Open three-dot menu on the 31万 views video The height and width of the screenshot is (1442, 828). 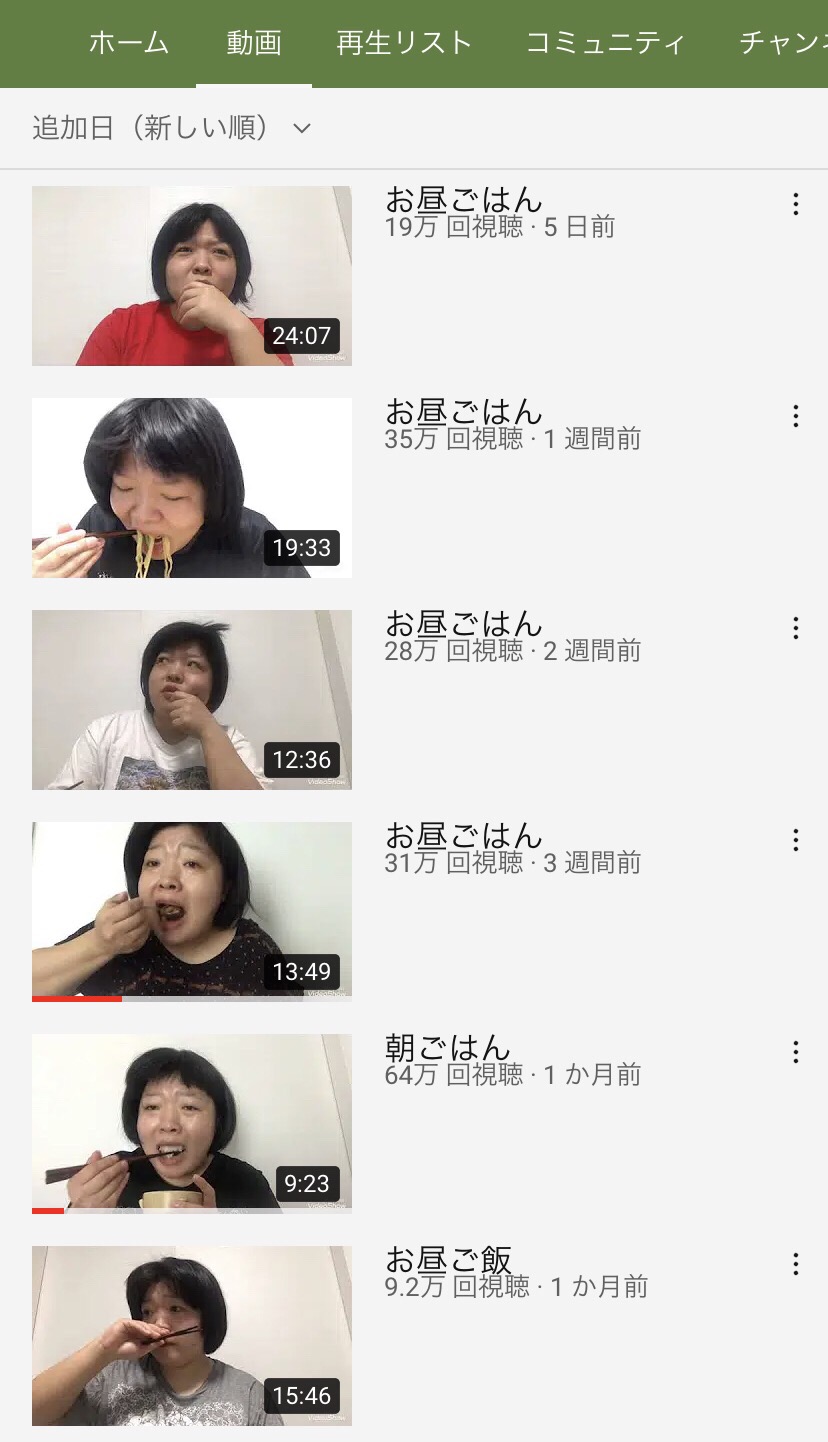click(x=795, y=840)
